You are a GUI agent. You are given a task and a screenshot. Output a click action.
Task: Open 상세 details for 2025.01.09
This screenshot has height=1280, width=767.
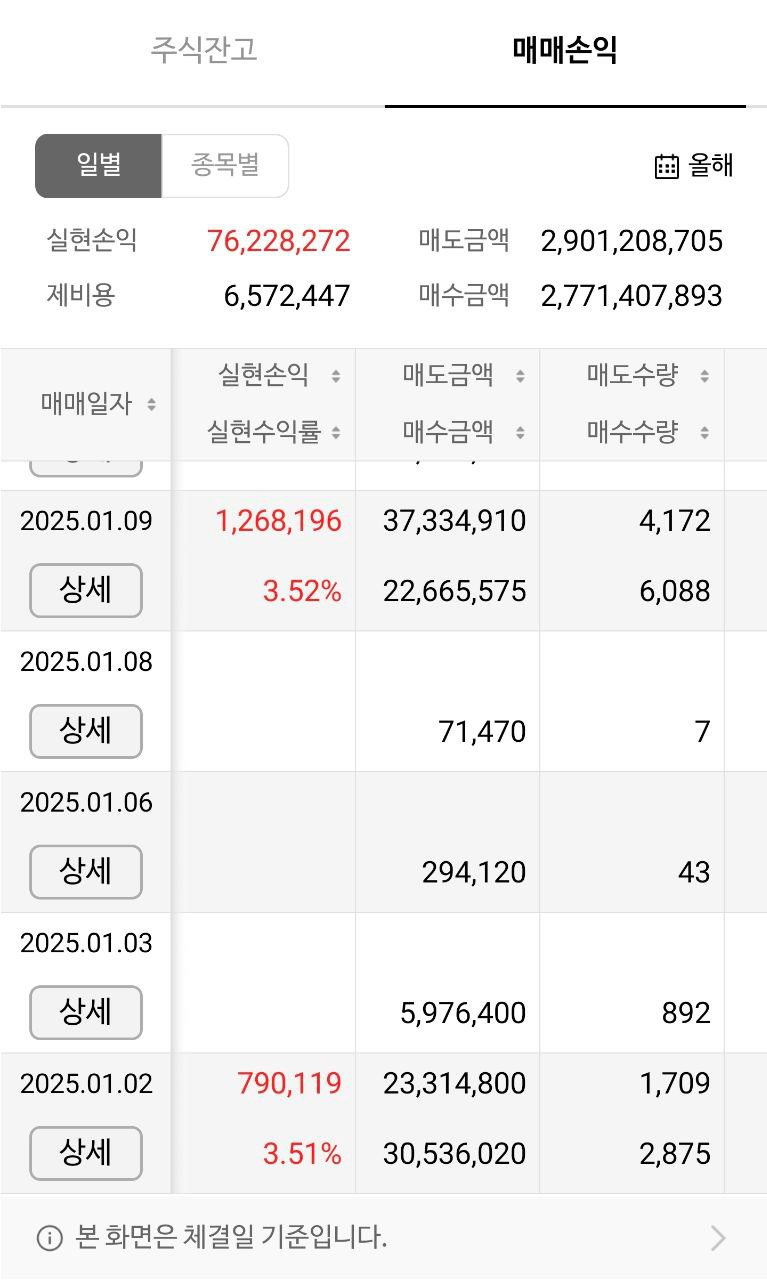click(x=85, y=590)
